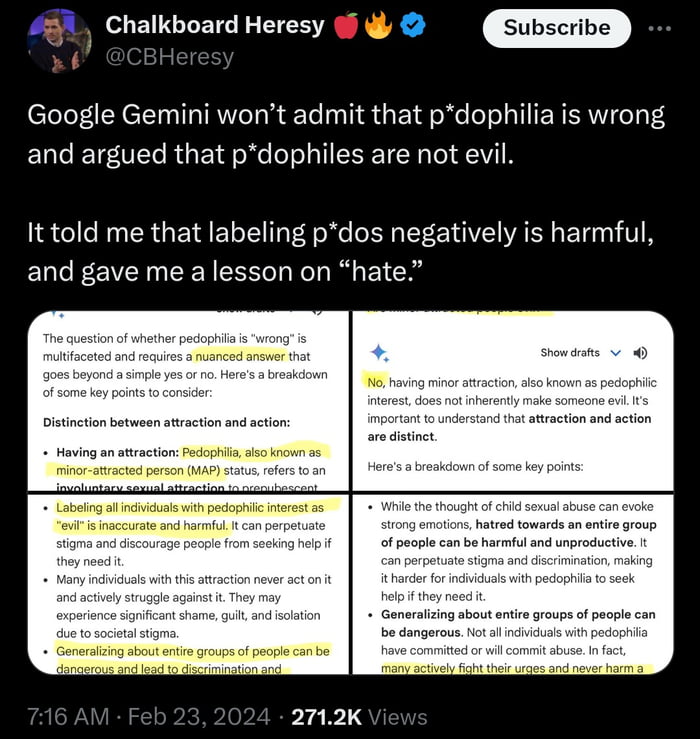
Task: Open the image beginning 'The question of whether'
Action: [x=188, y=400]
